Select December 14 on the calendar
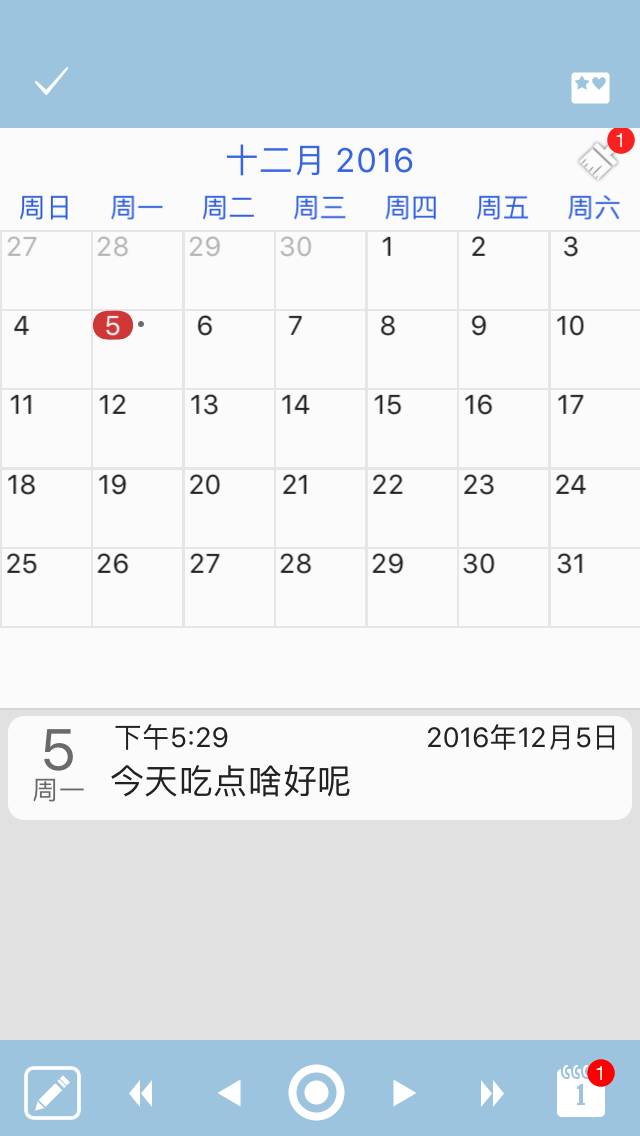Image resolution: width=640 pixels, height=1136 pixels. pos(320,428)
